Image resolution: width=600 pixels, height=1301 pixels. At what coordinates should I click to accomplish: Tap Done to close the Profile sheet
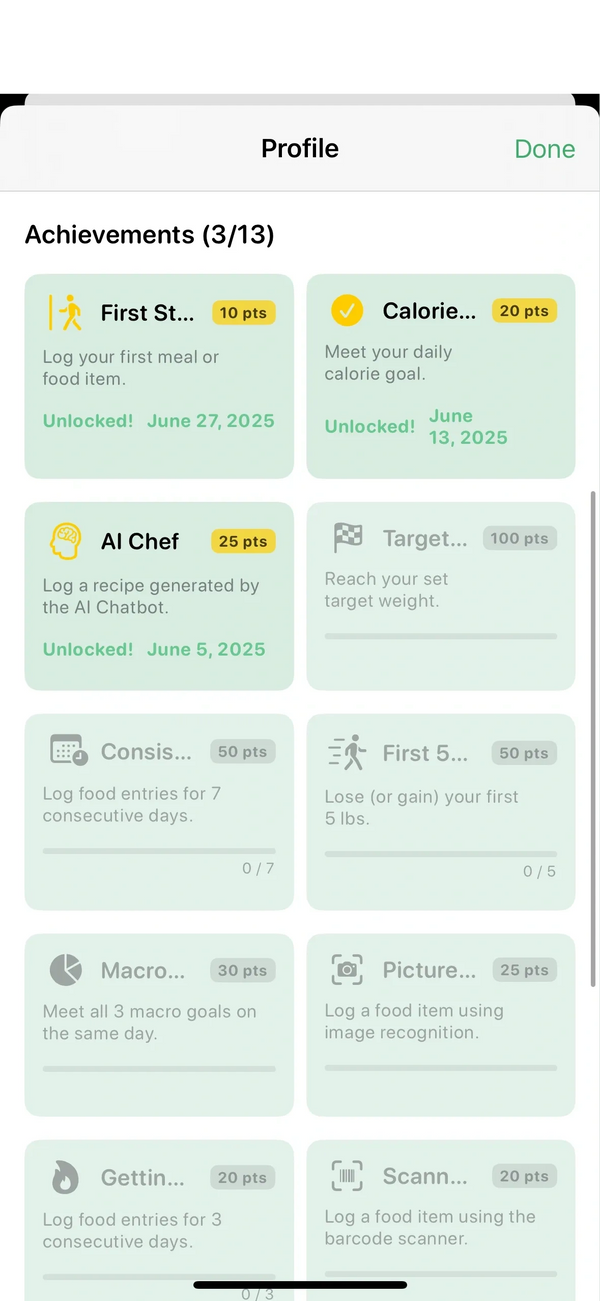click(544, 149)
